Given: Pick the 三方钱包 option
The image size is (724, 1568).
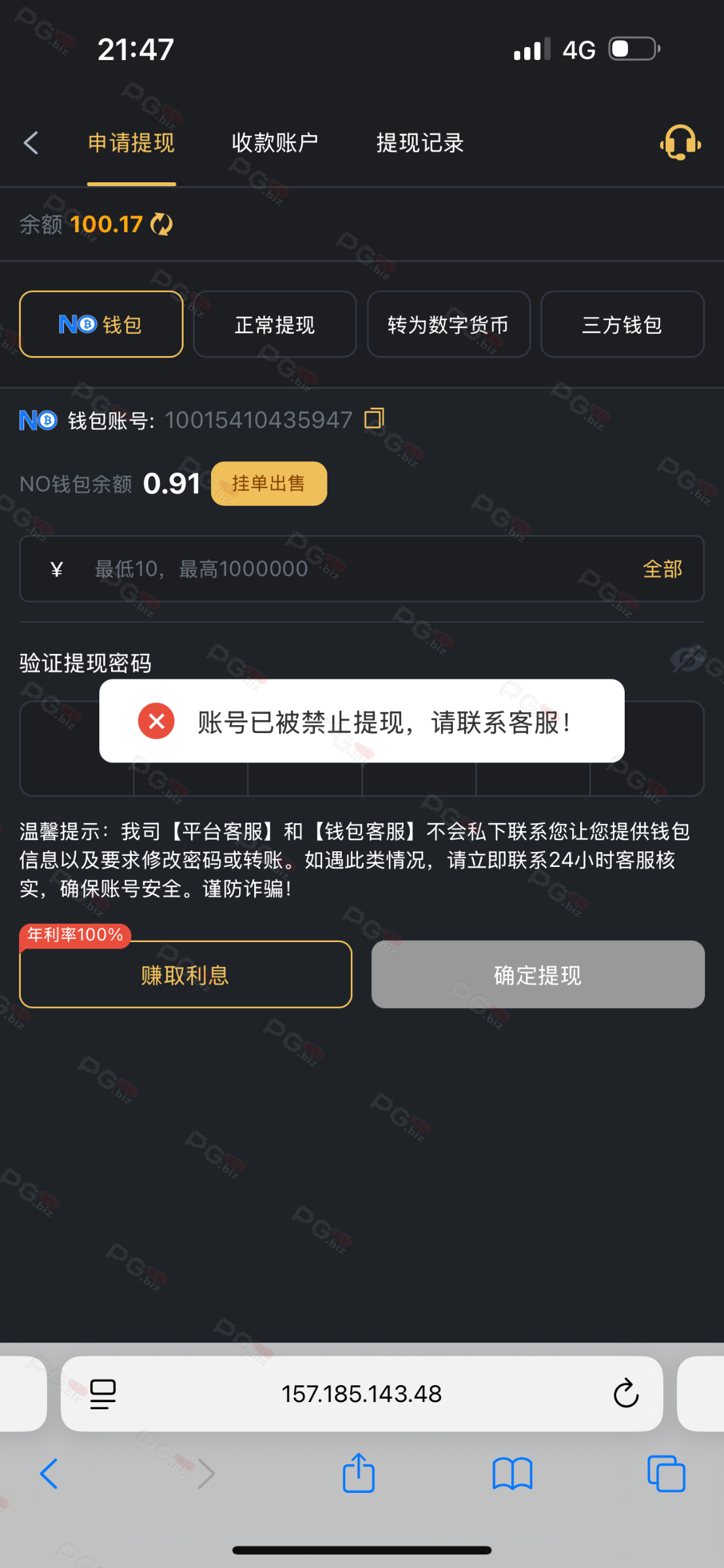Looking at the screenshot, I should 622,324.
